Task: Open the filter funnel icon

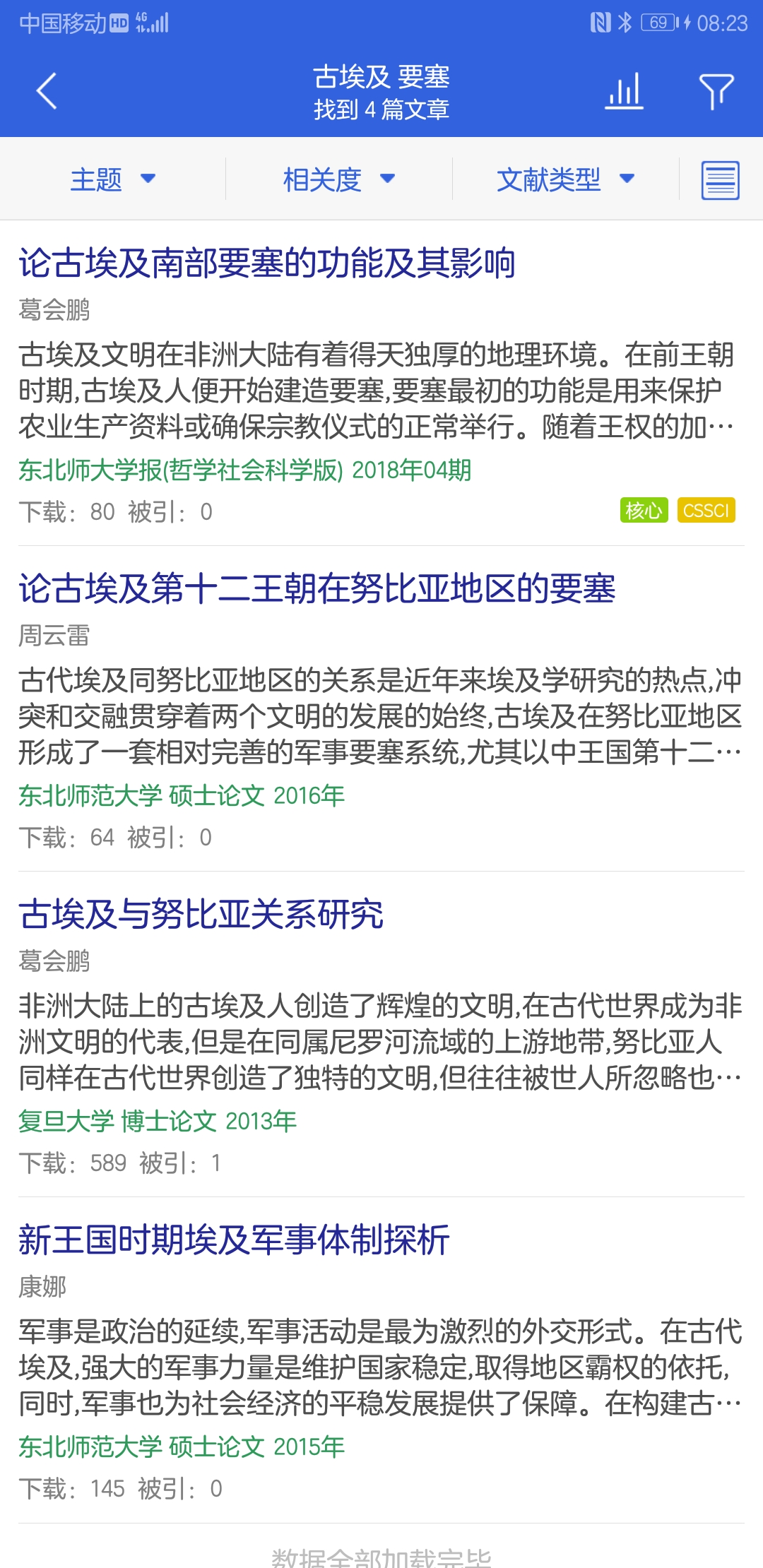Action: pos(716,92)
